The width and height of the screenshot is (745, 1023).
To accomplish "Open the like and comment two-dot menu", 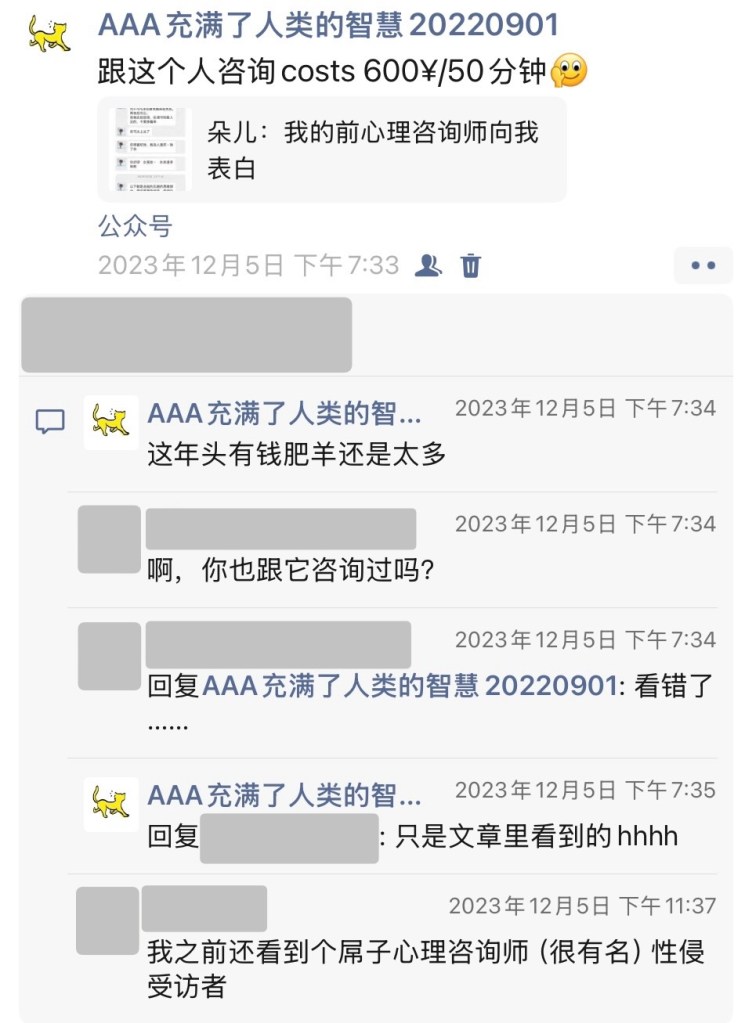I will click(703, 265).
